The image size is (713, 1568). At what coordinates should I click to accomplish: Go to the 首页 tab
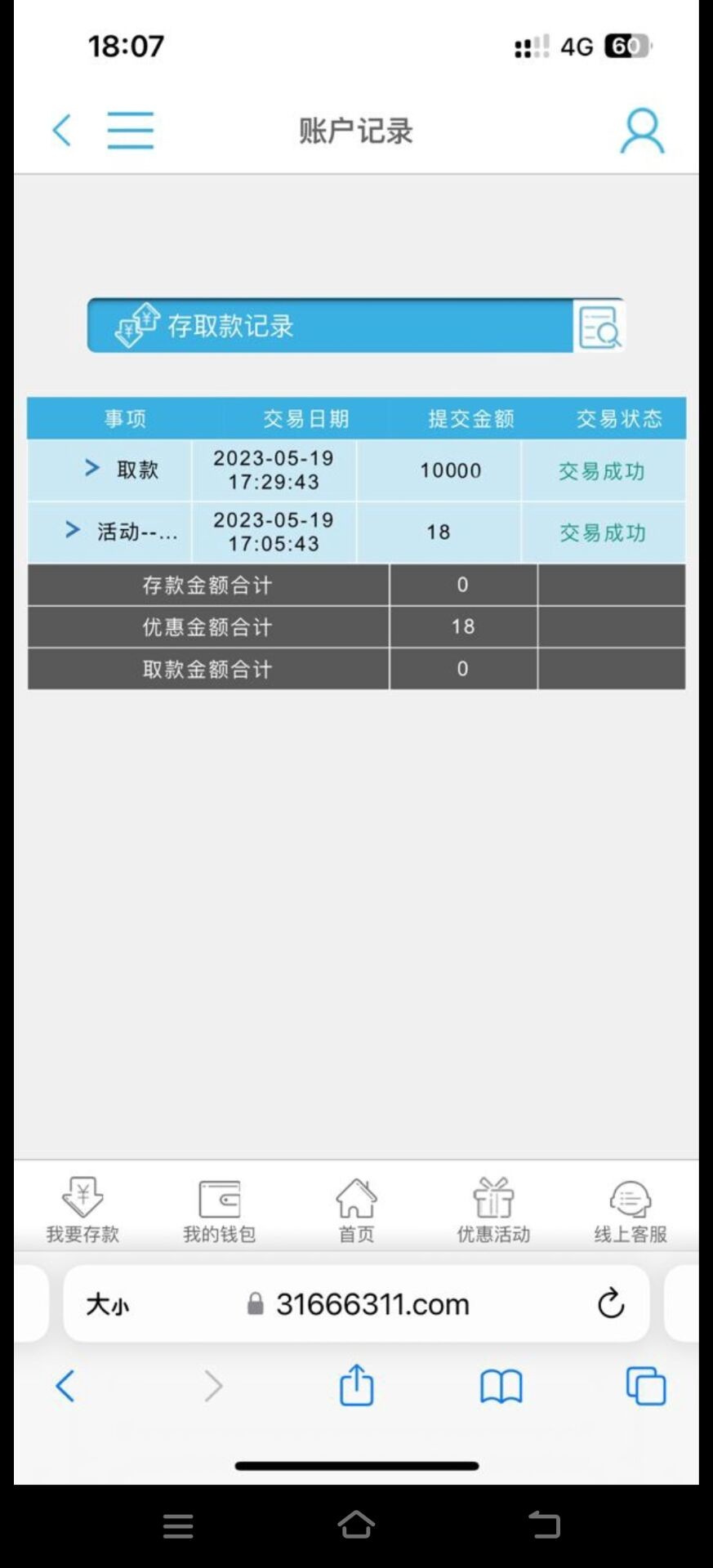[356, 1210]
